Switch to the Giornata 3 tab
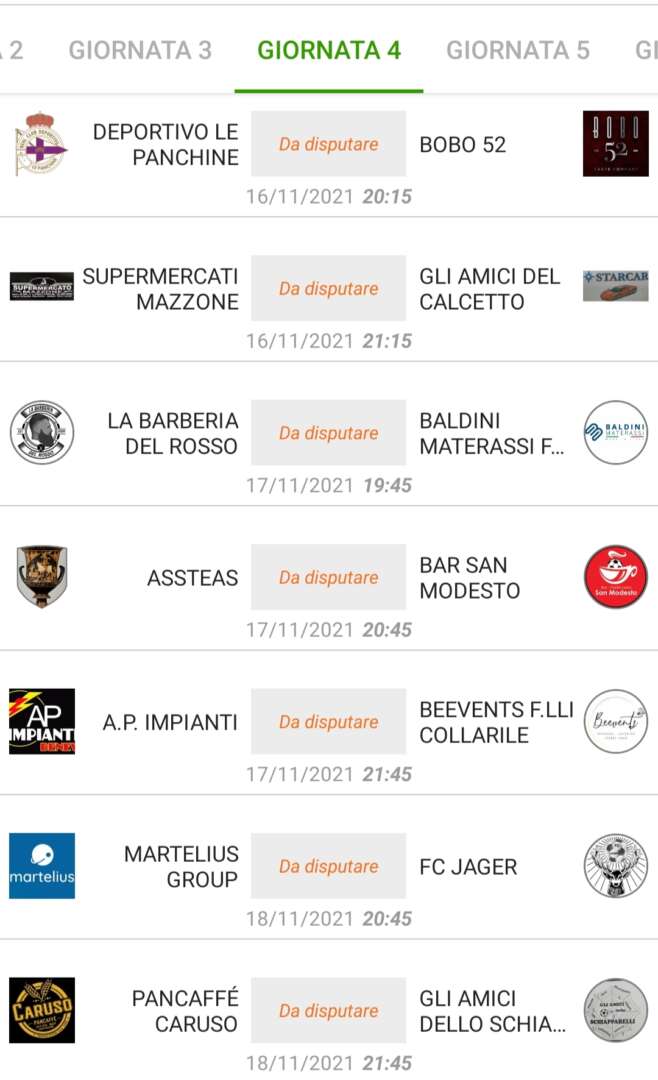The height and width of the screenshot is (1080, 658). (140, 50)
